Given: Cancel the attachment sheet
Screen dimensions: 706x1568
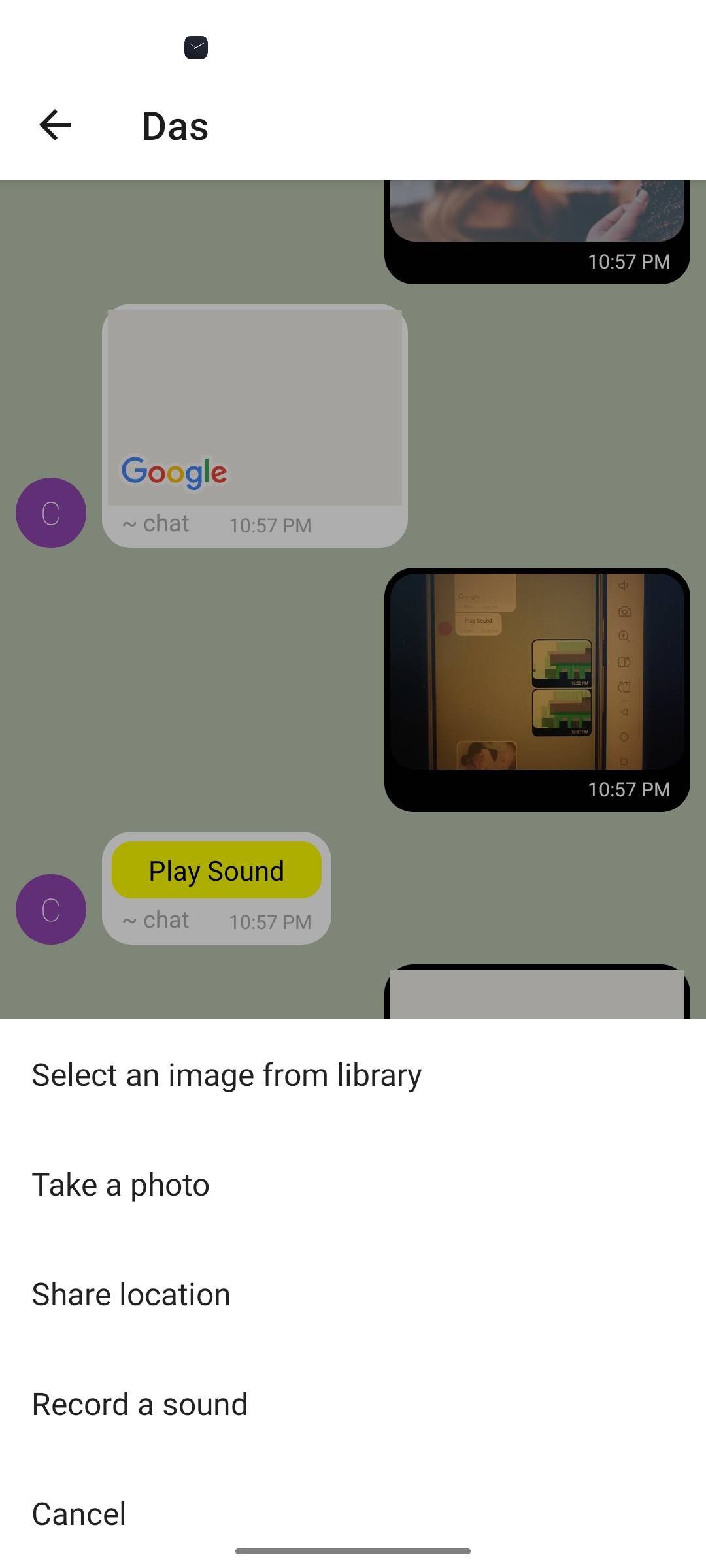Looking at the screenshot, I should 79,1514.
